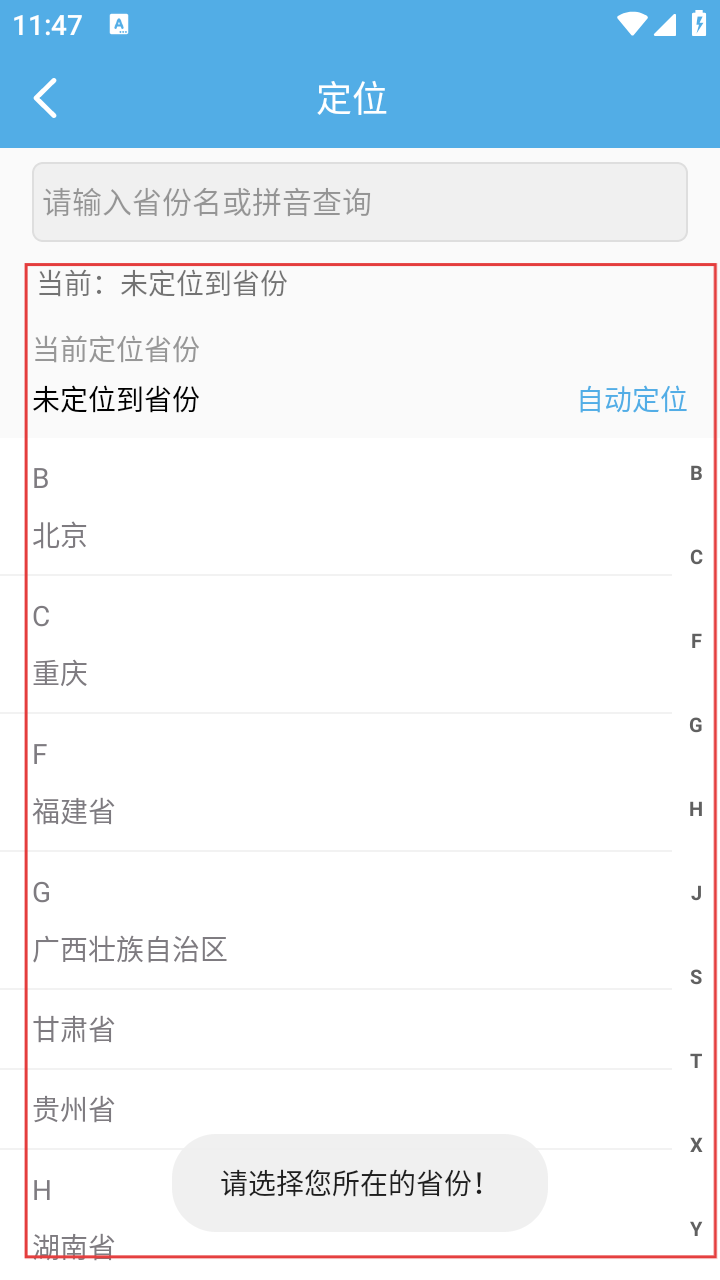The height and width of the screenshot is (1280, 720).
Task: Jump to letter J in the index
Action: [x=696, y=893]
